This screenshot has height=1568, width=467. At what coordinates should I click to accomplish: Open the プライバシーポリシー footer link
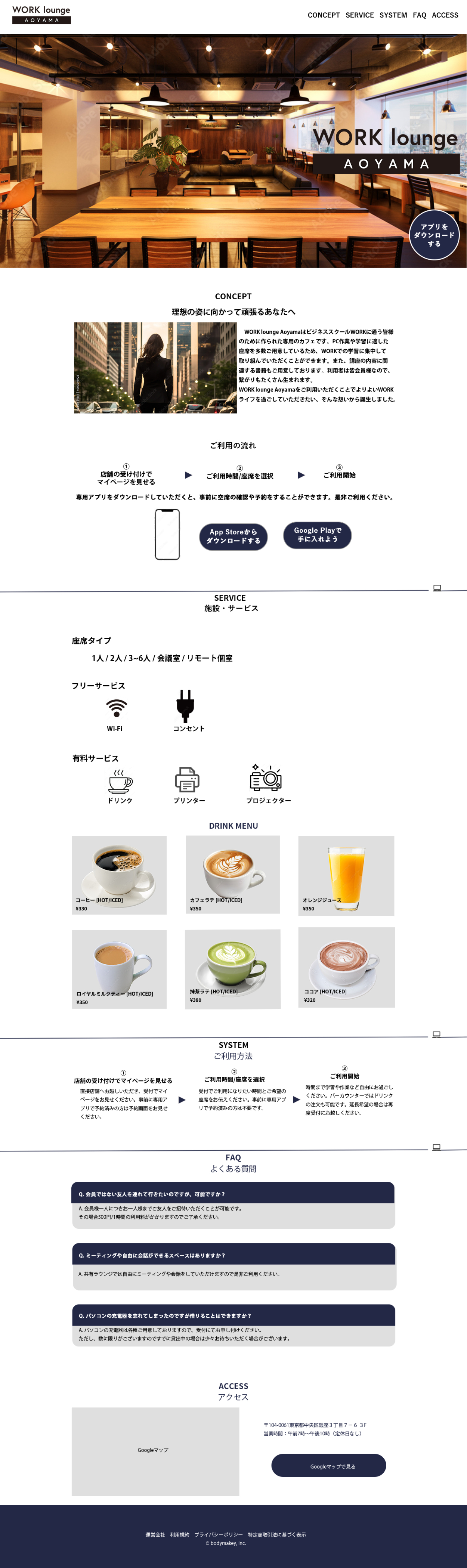pyautogui.click(x=219, y=1534)
